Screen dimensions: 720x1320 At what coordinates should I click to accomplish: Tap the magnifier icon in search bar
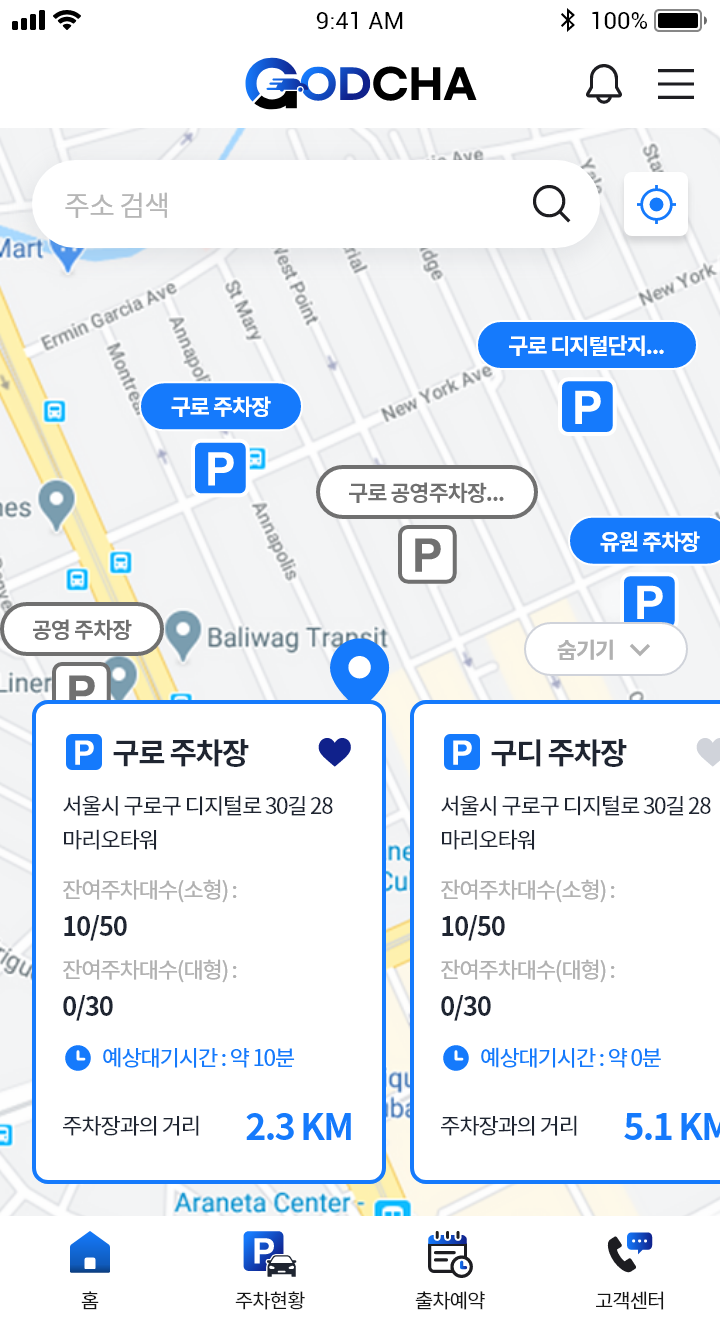coord(551,204)
